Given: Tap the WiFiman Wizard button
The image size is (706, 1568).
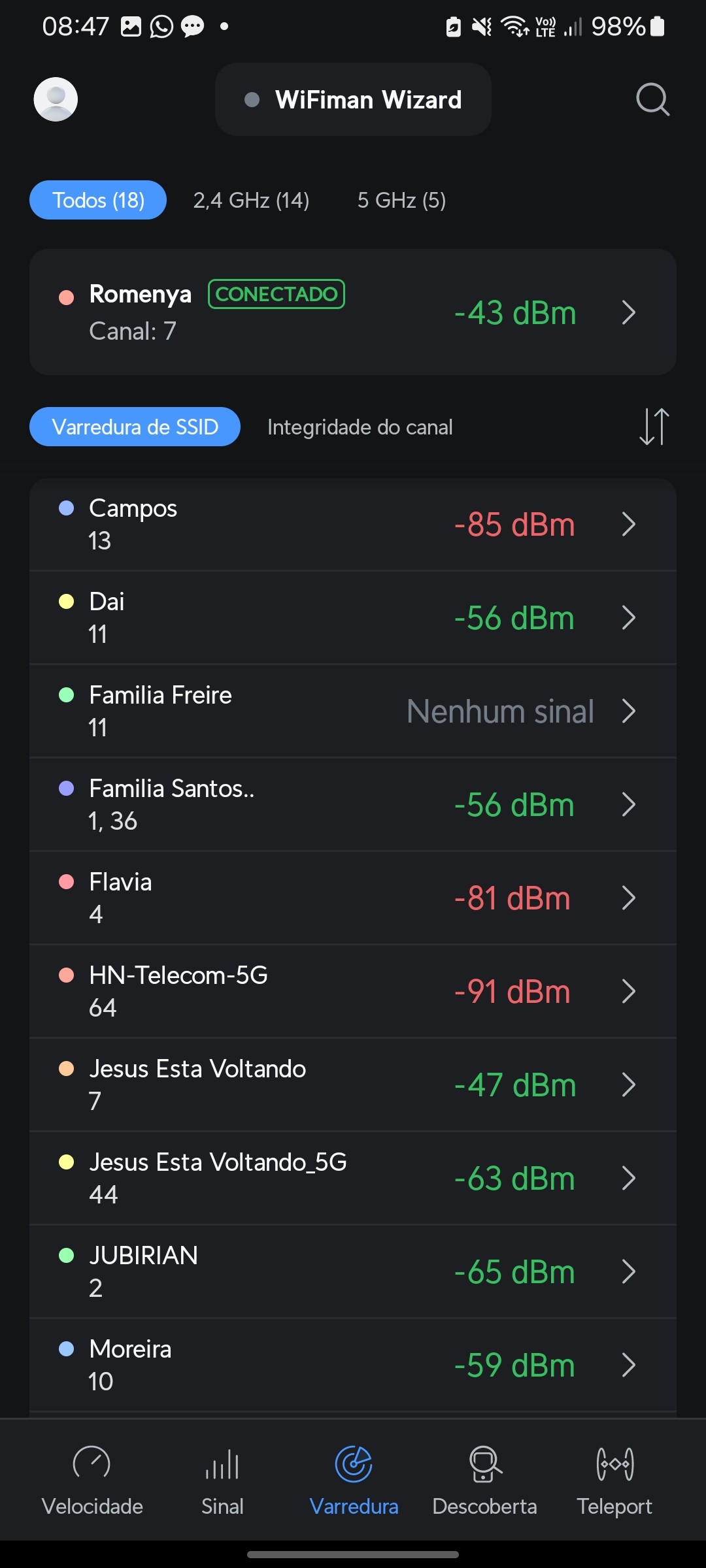Looking at the screenshot, I should (353, 99).
